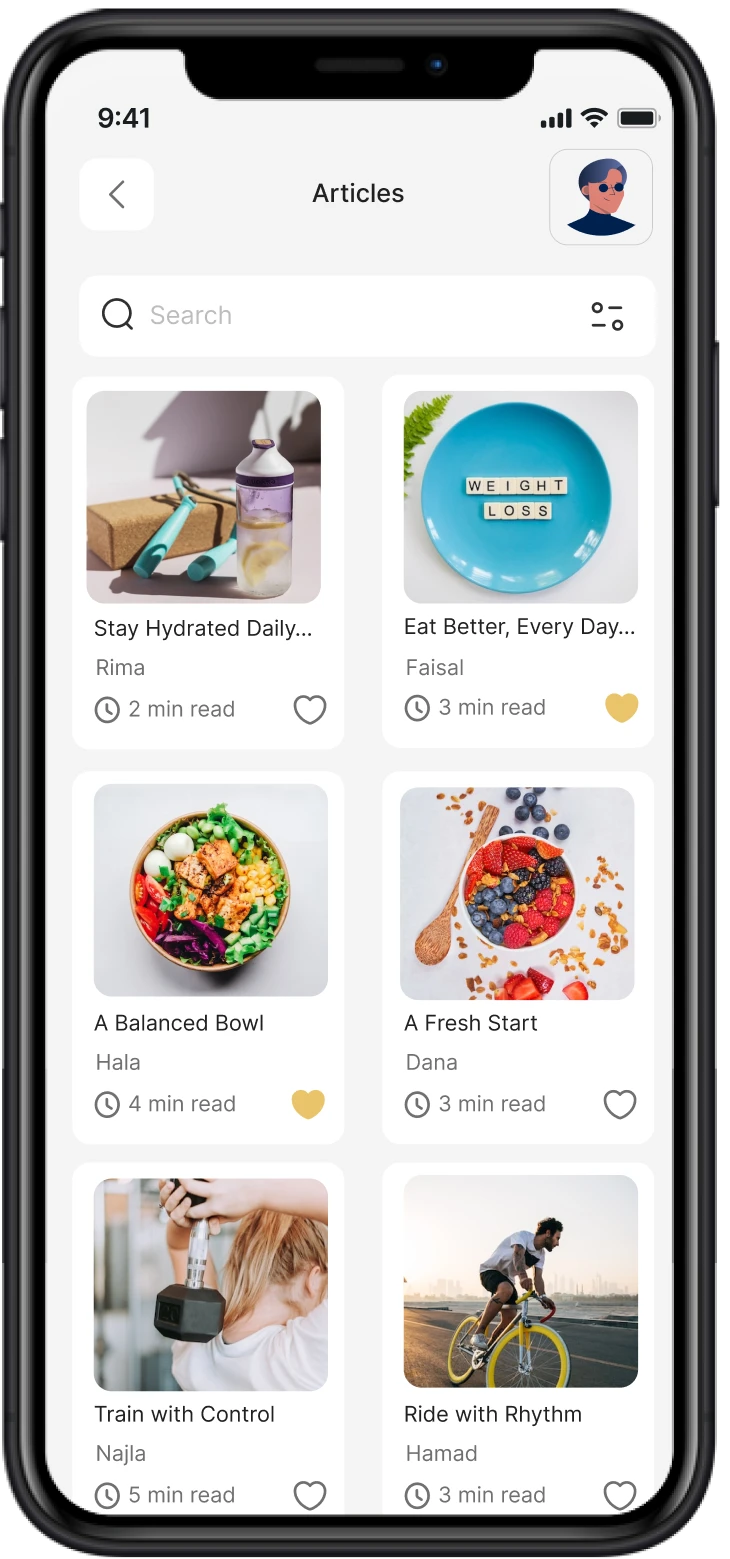Go back using the arrow button
This screenshot has width=730, height=1559.
[117, 194]
